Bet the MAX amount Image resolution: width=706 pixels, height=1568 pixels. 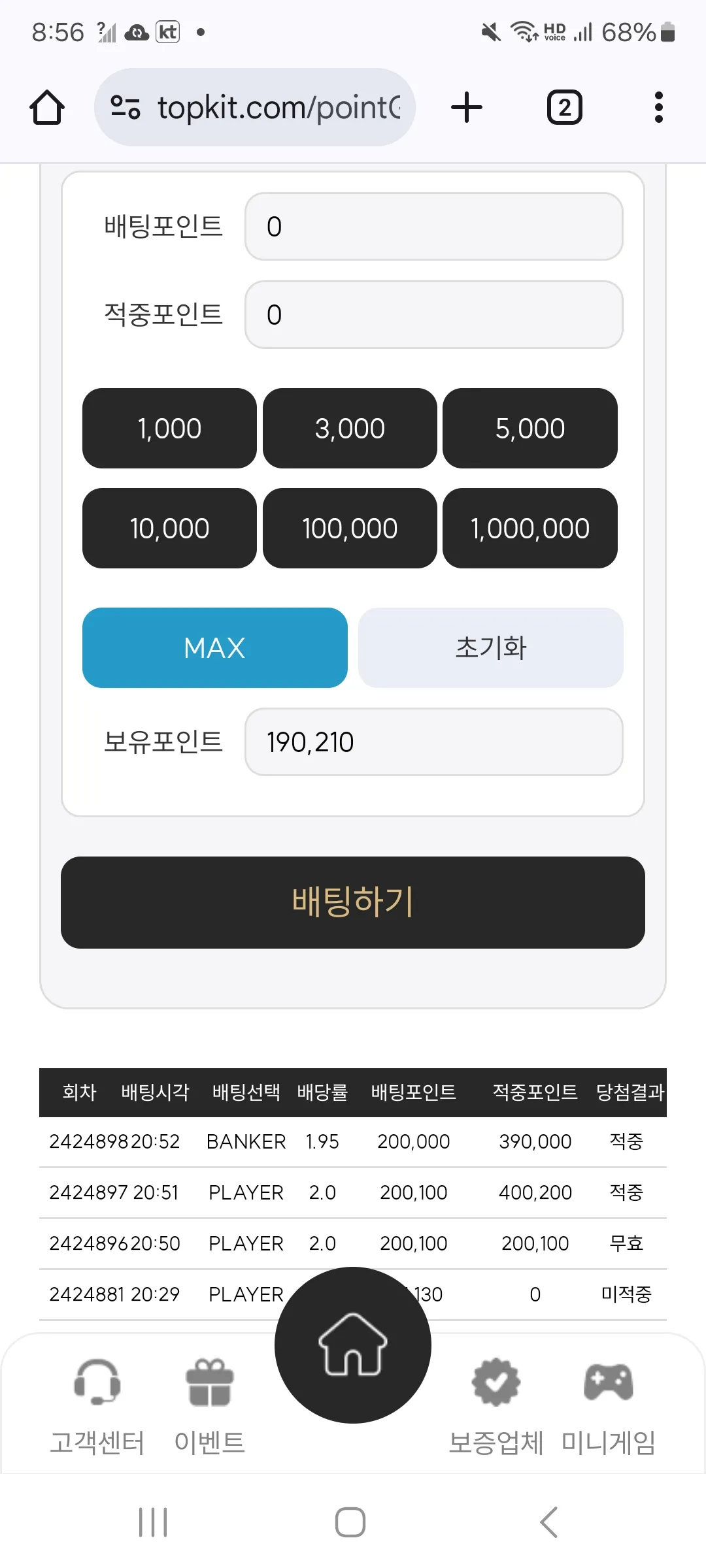click(x=215, y=648)
